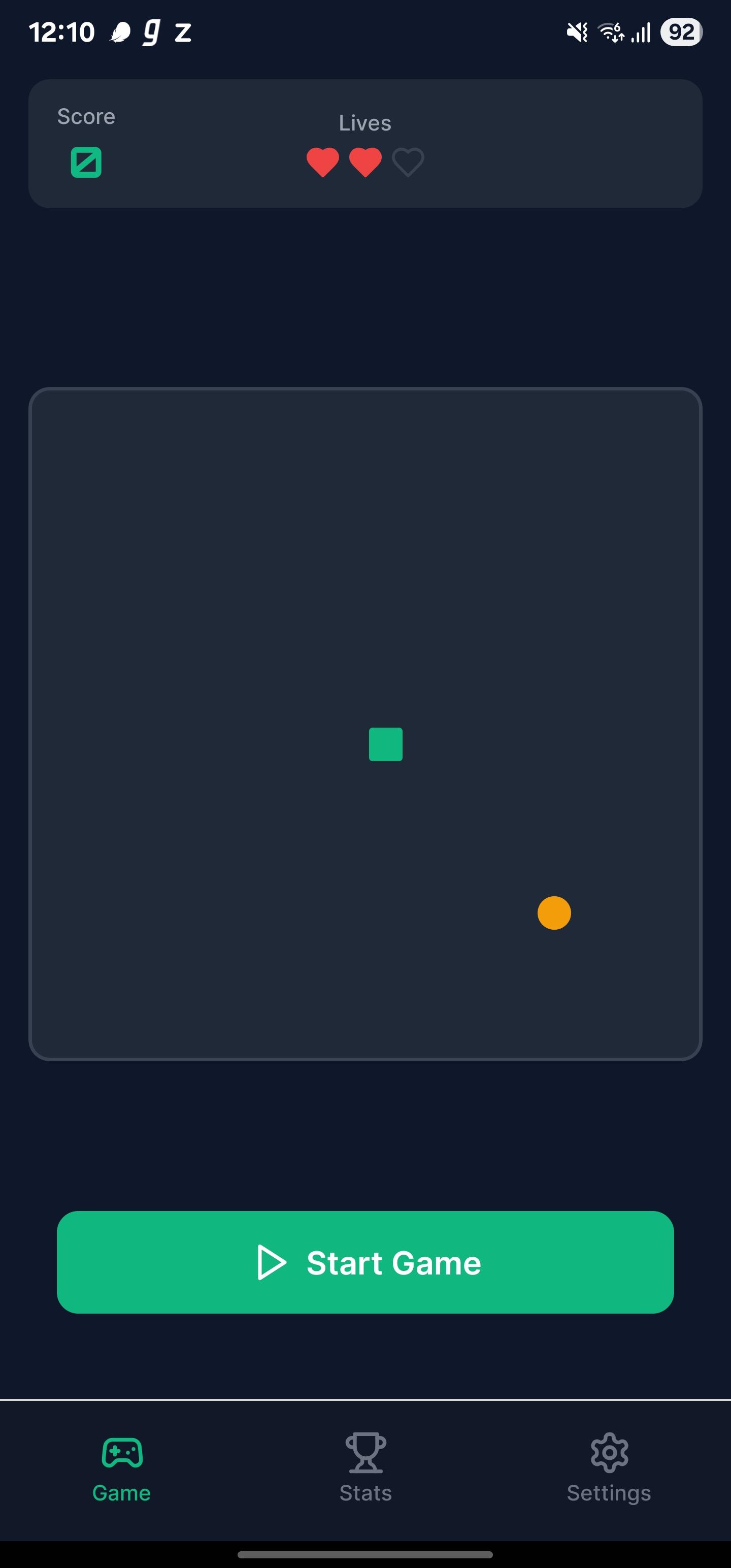Start the game
This screenshot has height=1568, width=731.
point(365,1262)
